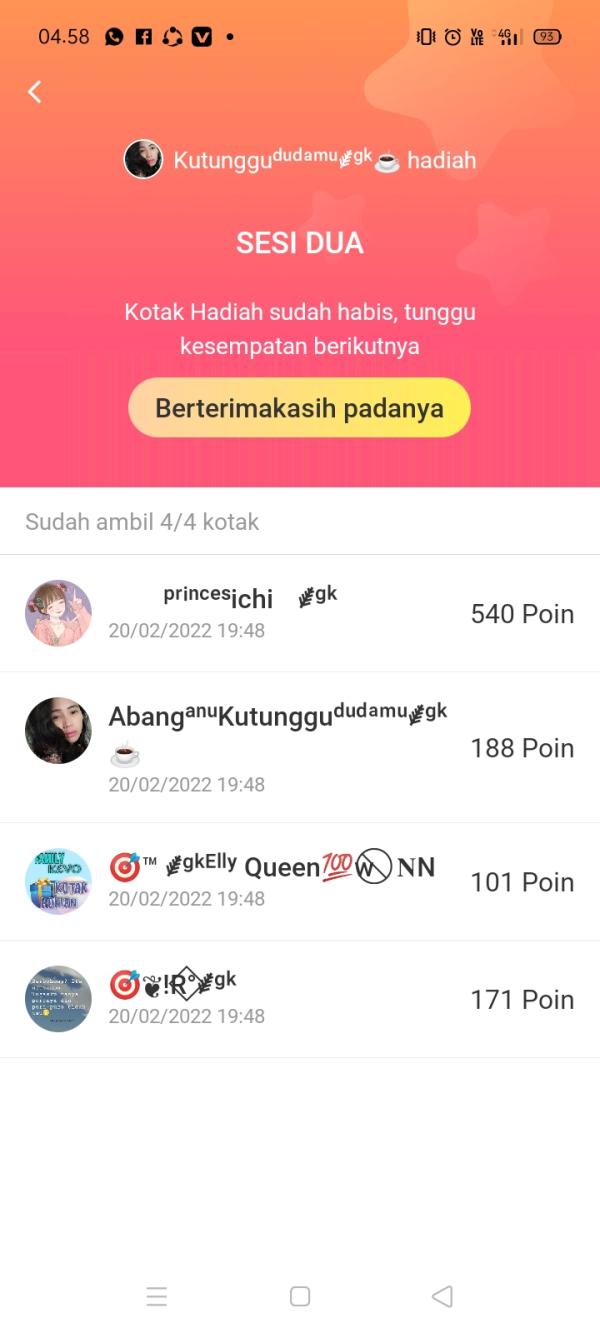600x1333 pixels.
Task: Open the princes ichi row with 540 Poin
Action: pyautogui.click(x=300, y=613)
